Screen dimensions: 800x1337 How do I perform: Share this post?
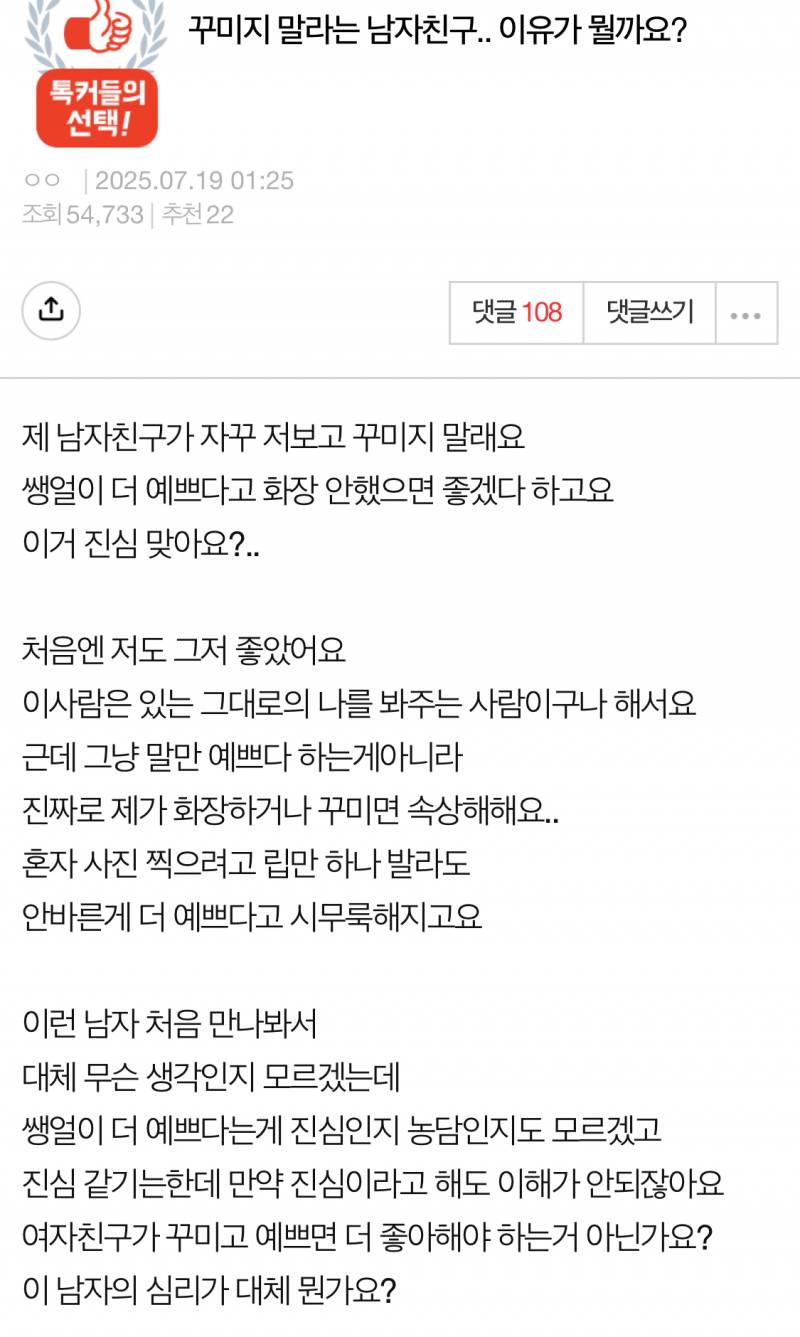tap(51, 312)
